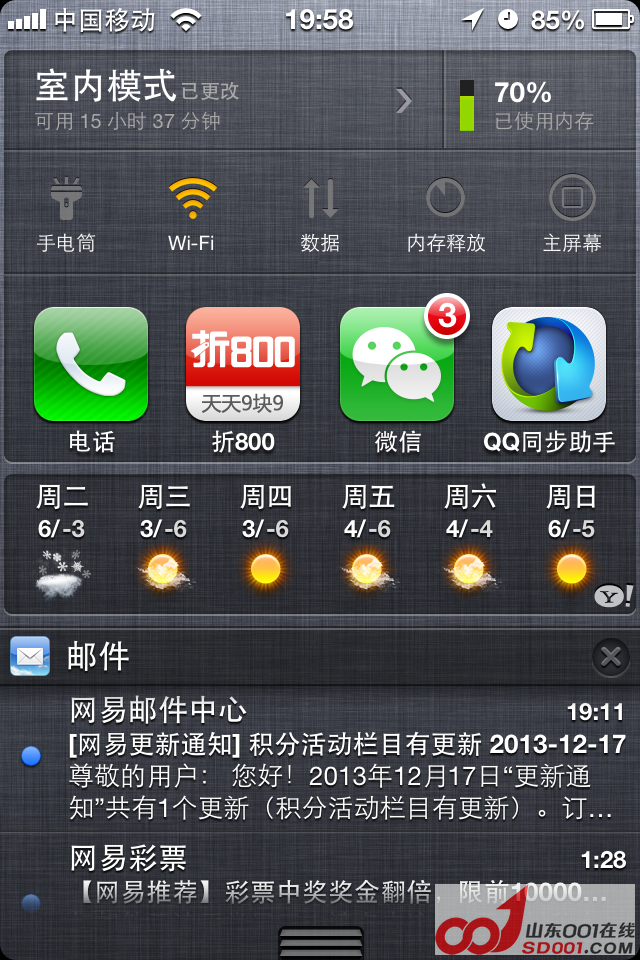Toggle the 数据 mobile data switch
Screen dimensions: 640x960
tap(320, 211)
